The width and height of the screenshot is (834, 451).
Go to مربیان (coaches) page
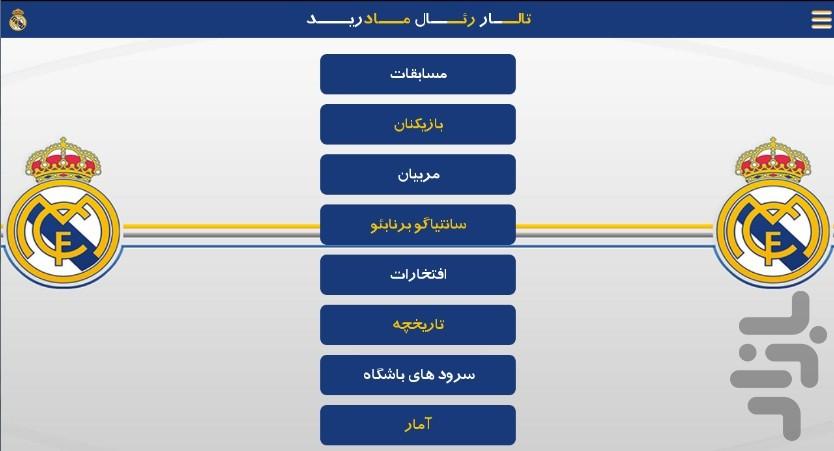pyautogui.click(x=418, y=174)
